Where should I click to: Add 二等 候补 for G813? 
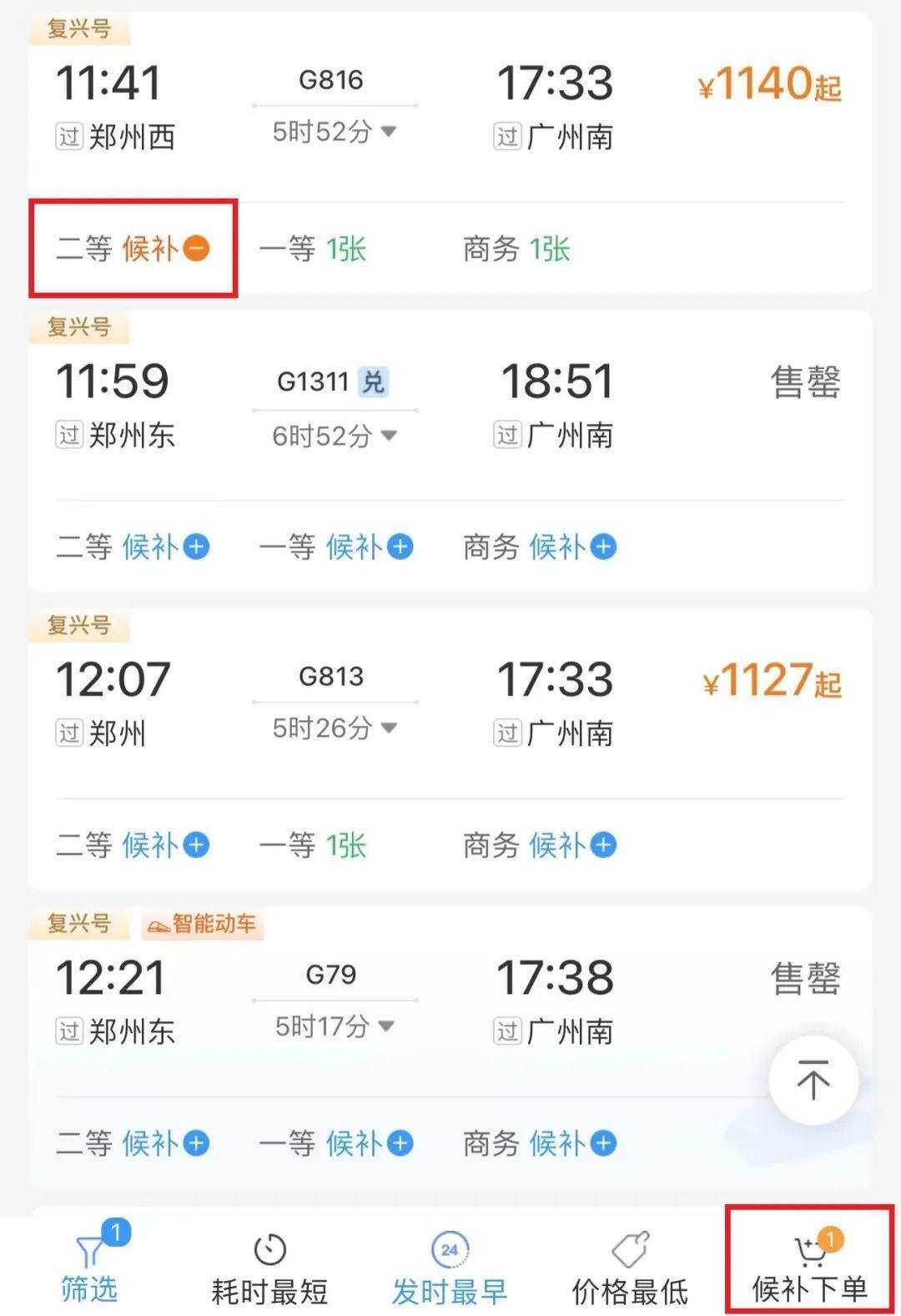pos(196,845)
